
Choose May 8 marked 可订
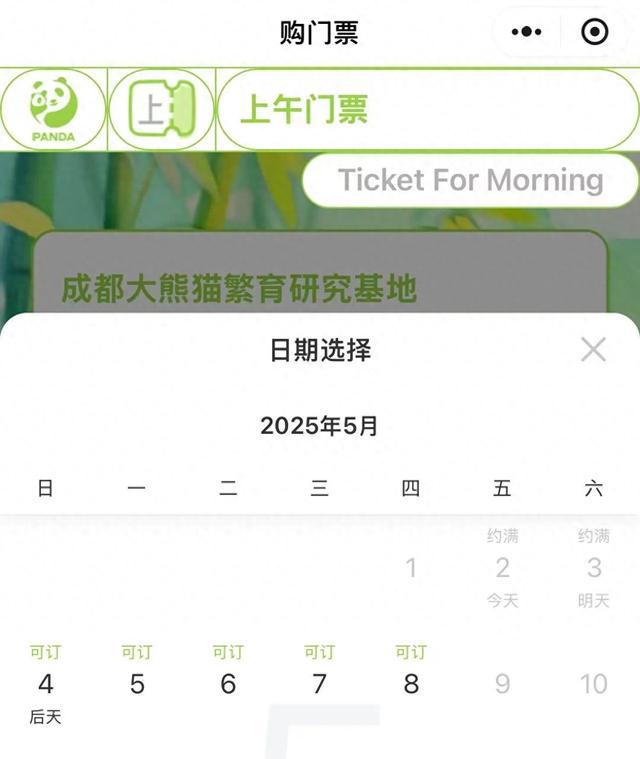pyautogui.click(x=410, y=684)
